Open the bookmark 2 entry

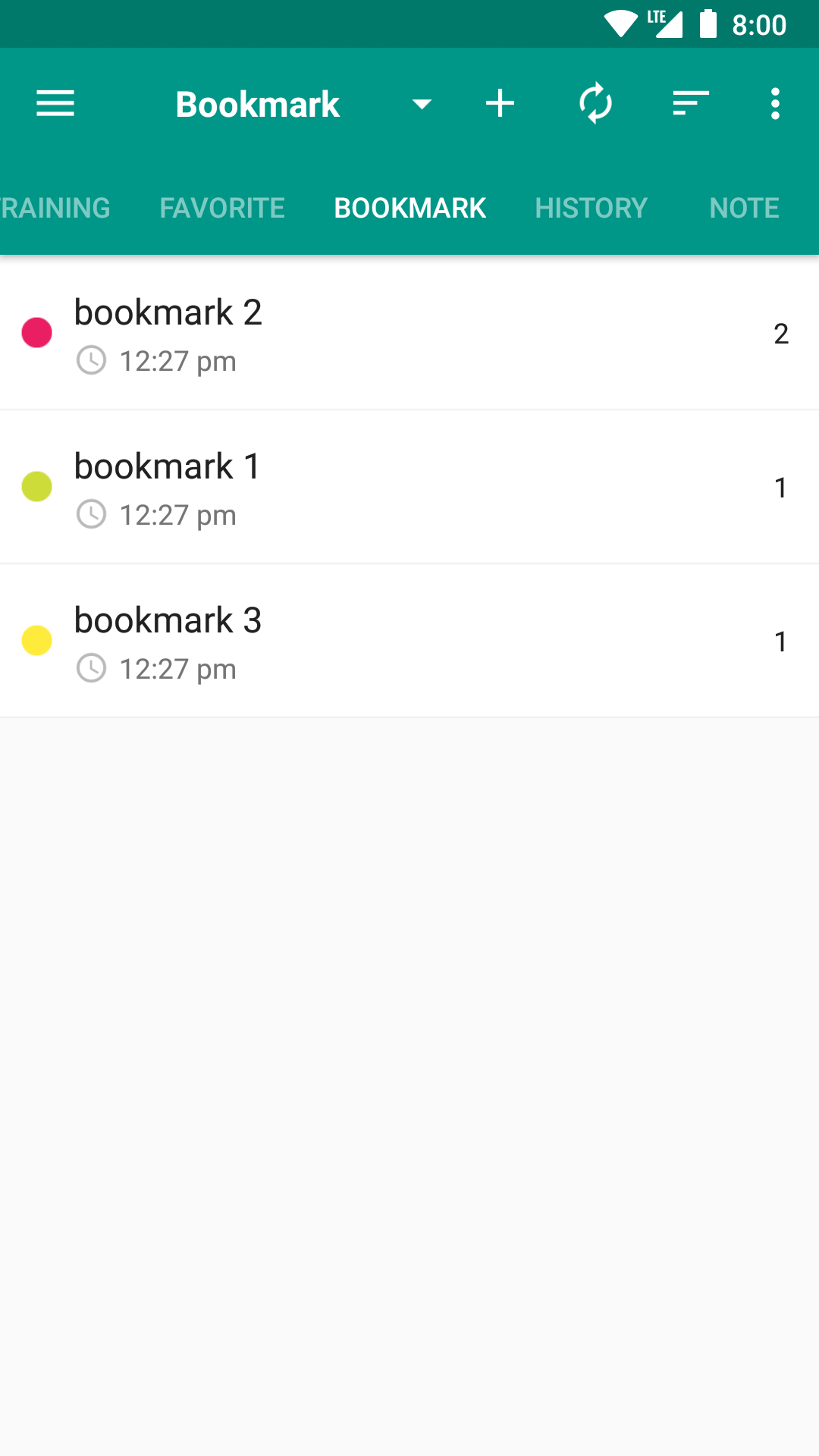pos(409,333)
